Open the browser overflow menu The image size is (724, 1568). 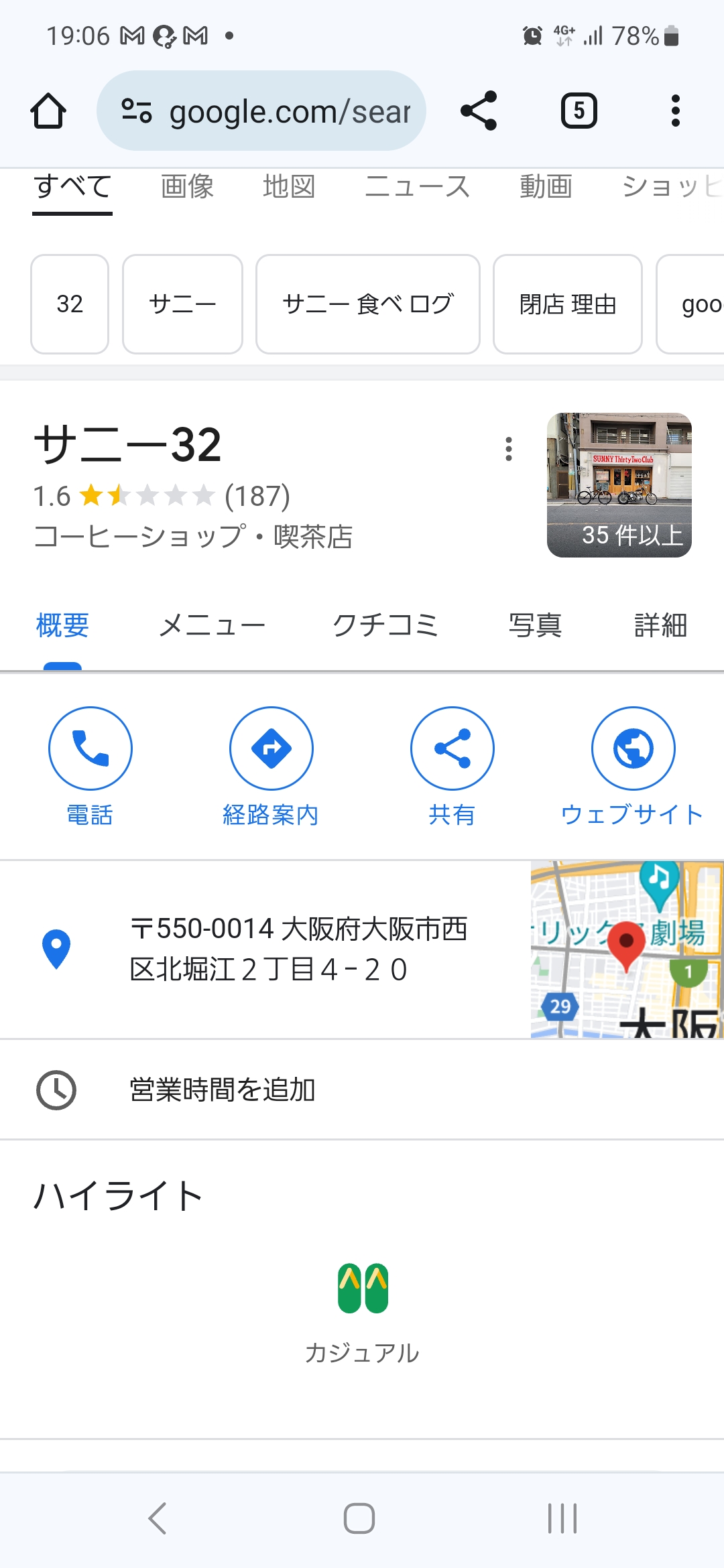(x=675, y=111)
